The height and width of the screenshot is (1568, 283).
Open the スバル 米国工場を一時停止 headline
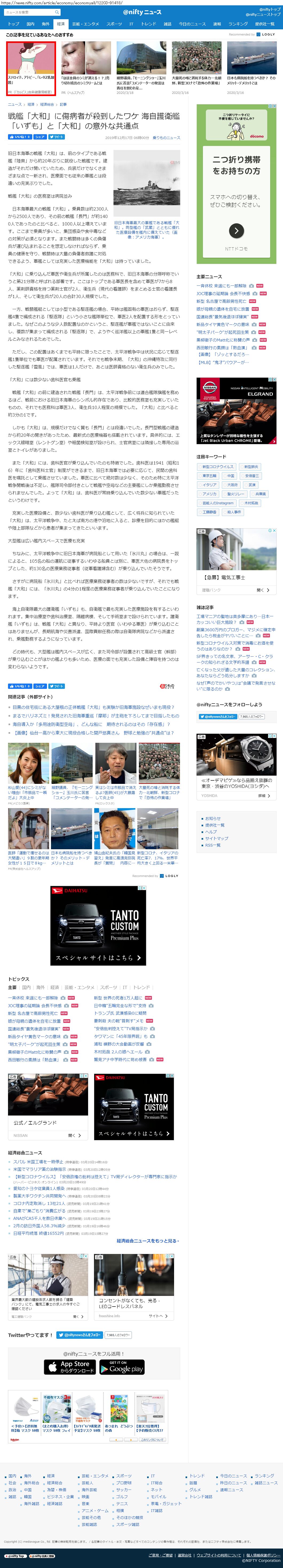[x=38, y=1161]
